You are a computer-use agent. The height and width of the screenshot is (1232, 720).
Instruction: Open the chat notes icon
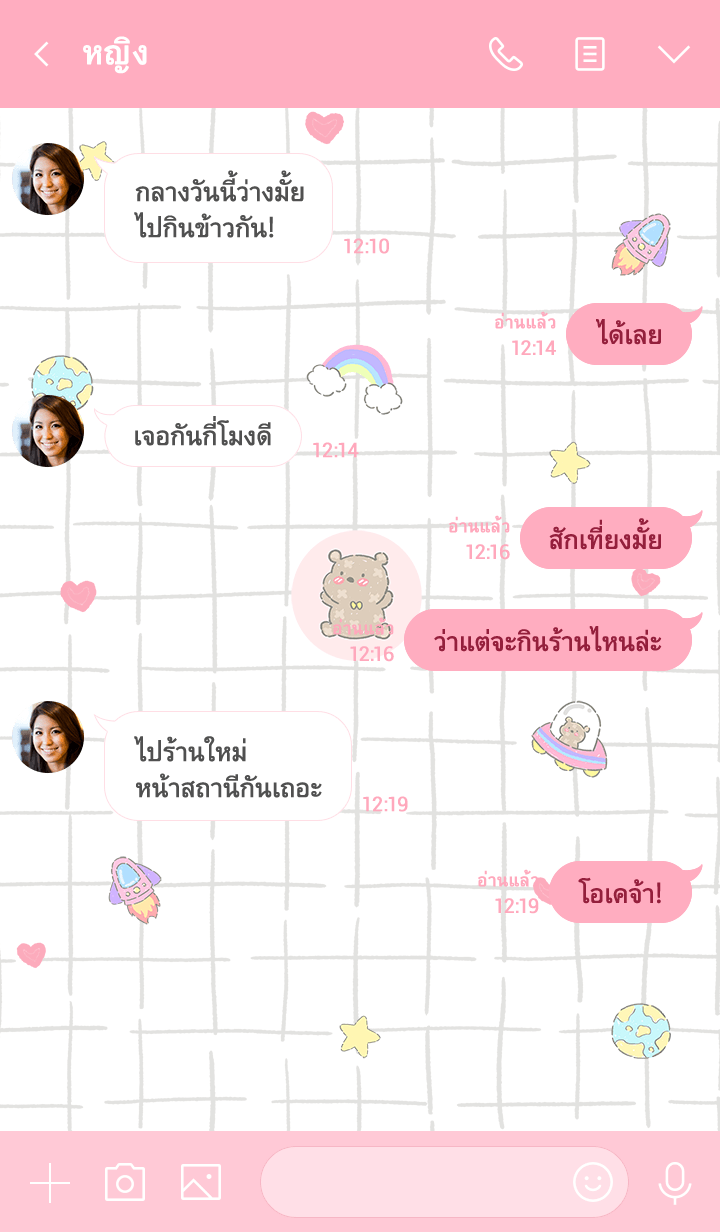point(590,54)
